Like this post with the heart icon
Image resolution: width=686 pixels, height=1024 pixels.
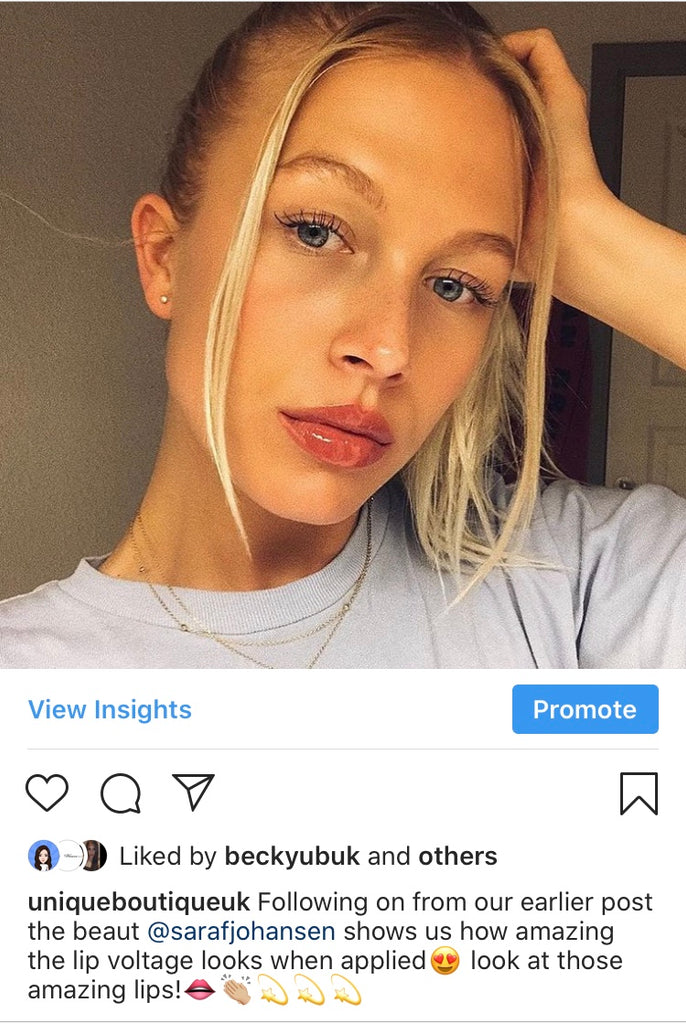pyautogui.click(x=46, y=793)
